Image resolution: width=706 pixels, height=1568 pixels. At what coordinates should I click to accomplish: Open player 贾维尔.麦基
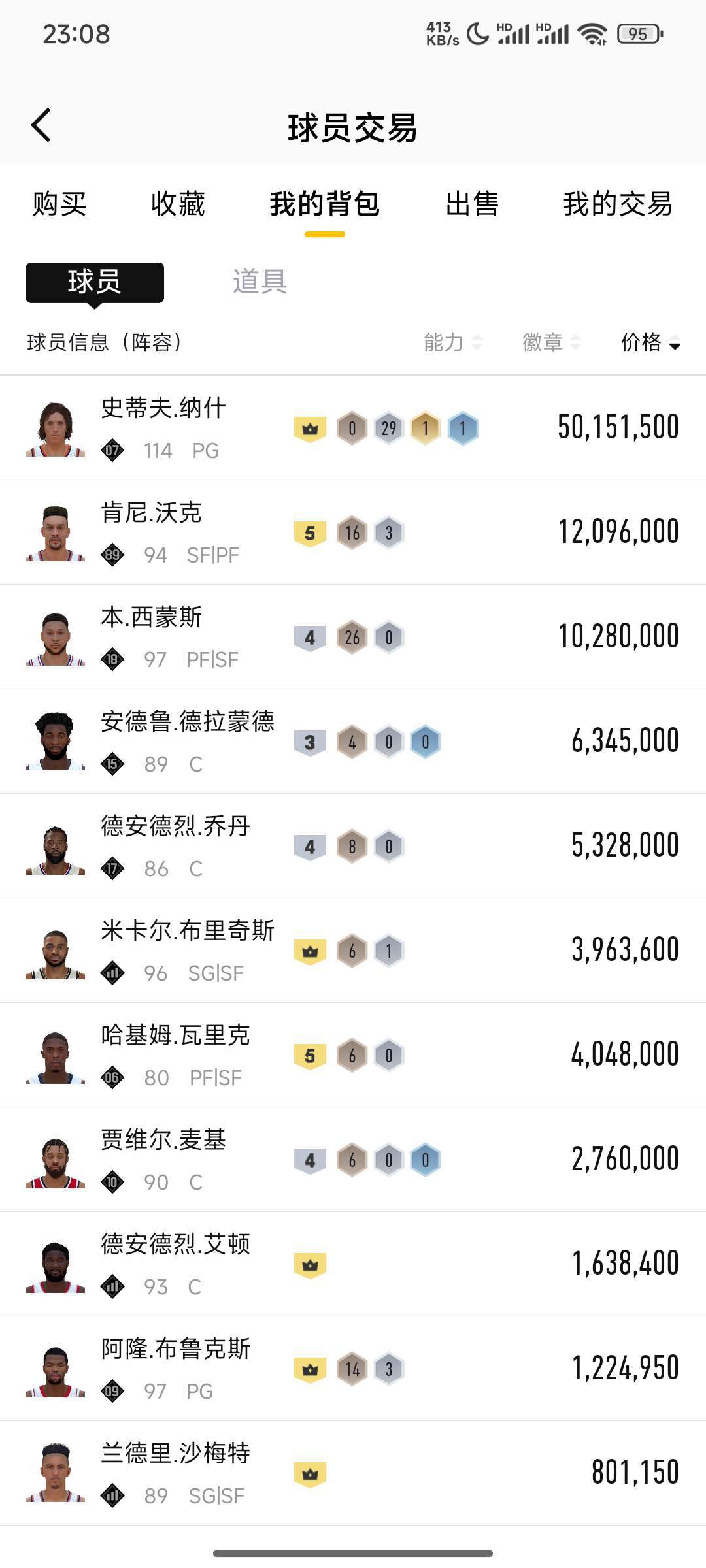point(353,1160)
